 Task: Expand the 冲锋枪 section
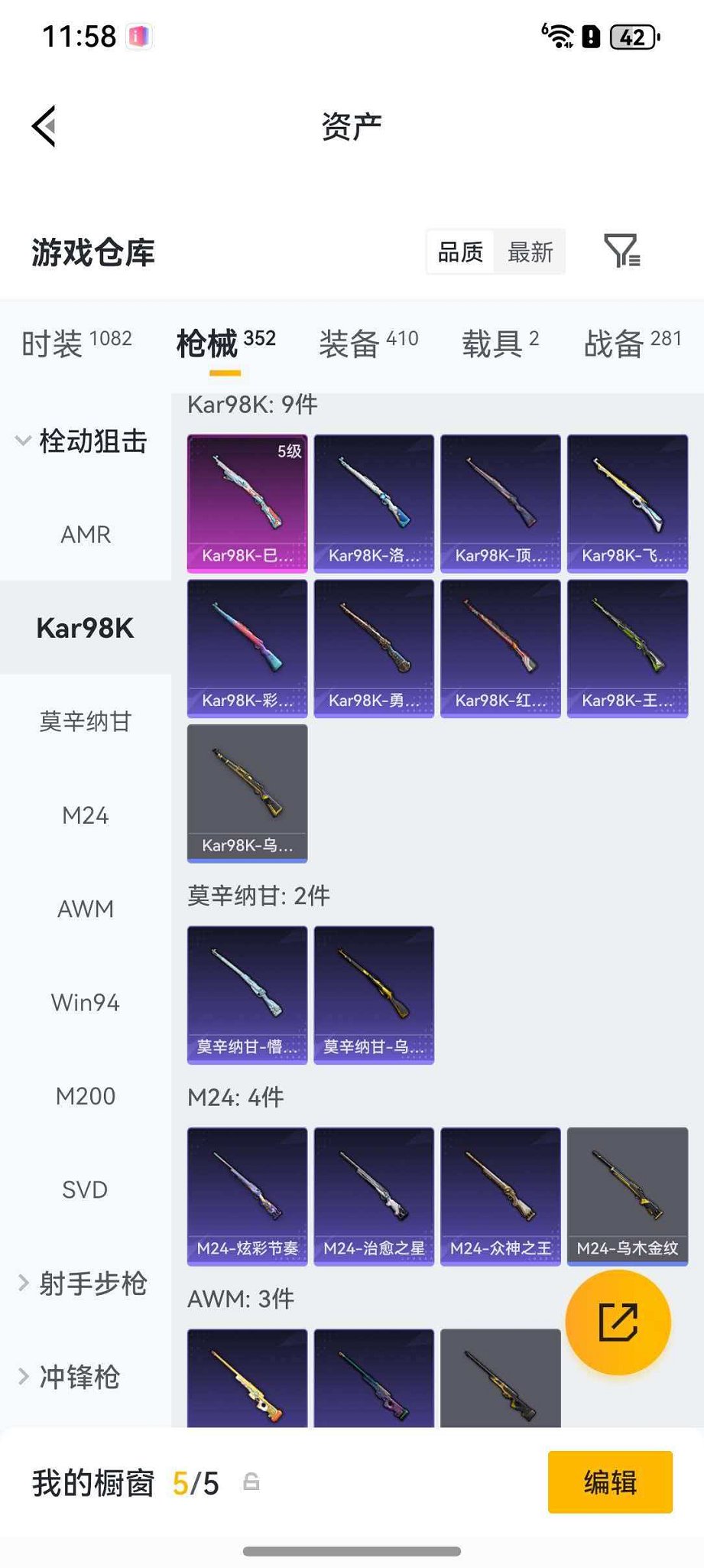click(80, 1378)
